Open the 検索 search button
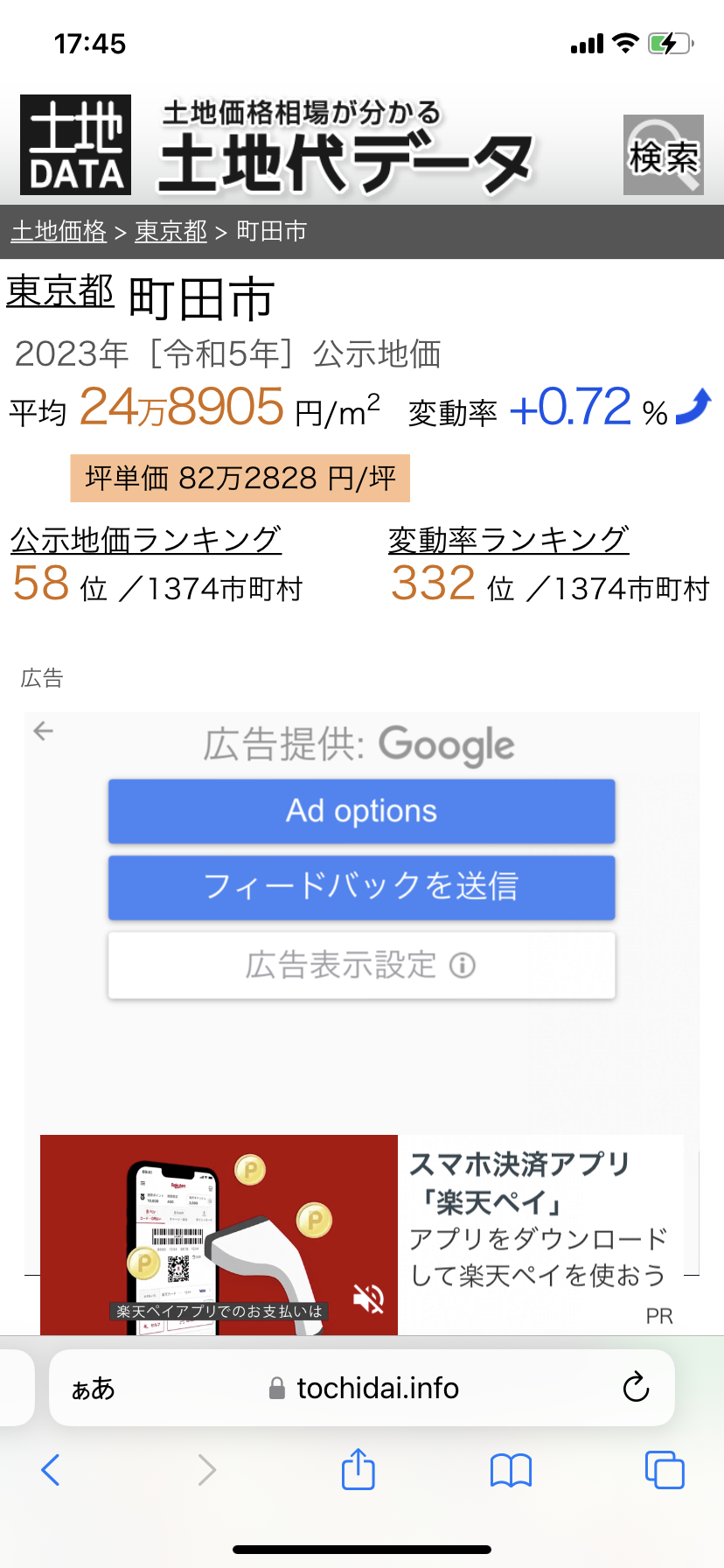Viewport: 724px width, 1568px height. pyautogui.click(x=663, y=155)
